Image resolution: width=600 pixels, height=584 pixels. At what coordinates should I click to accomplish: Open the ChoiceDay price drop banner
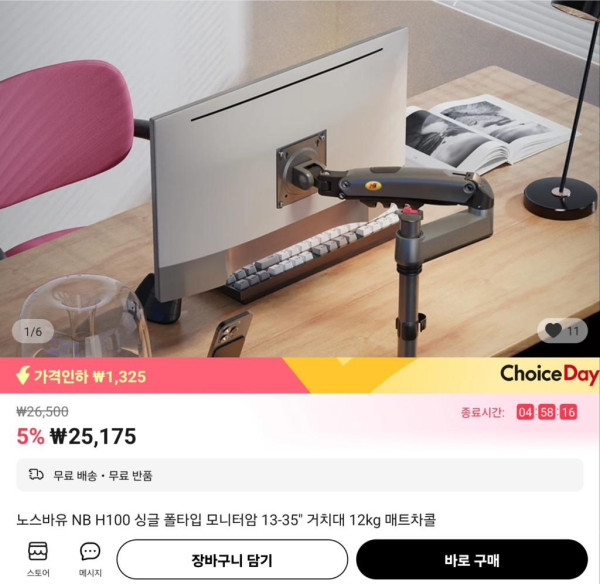300,376
